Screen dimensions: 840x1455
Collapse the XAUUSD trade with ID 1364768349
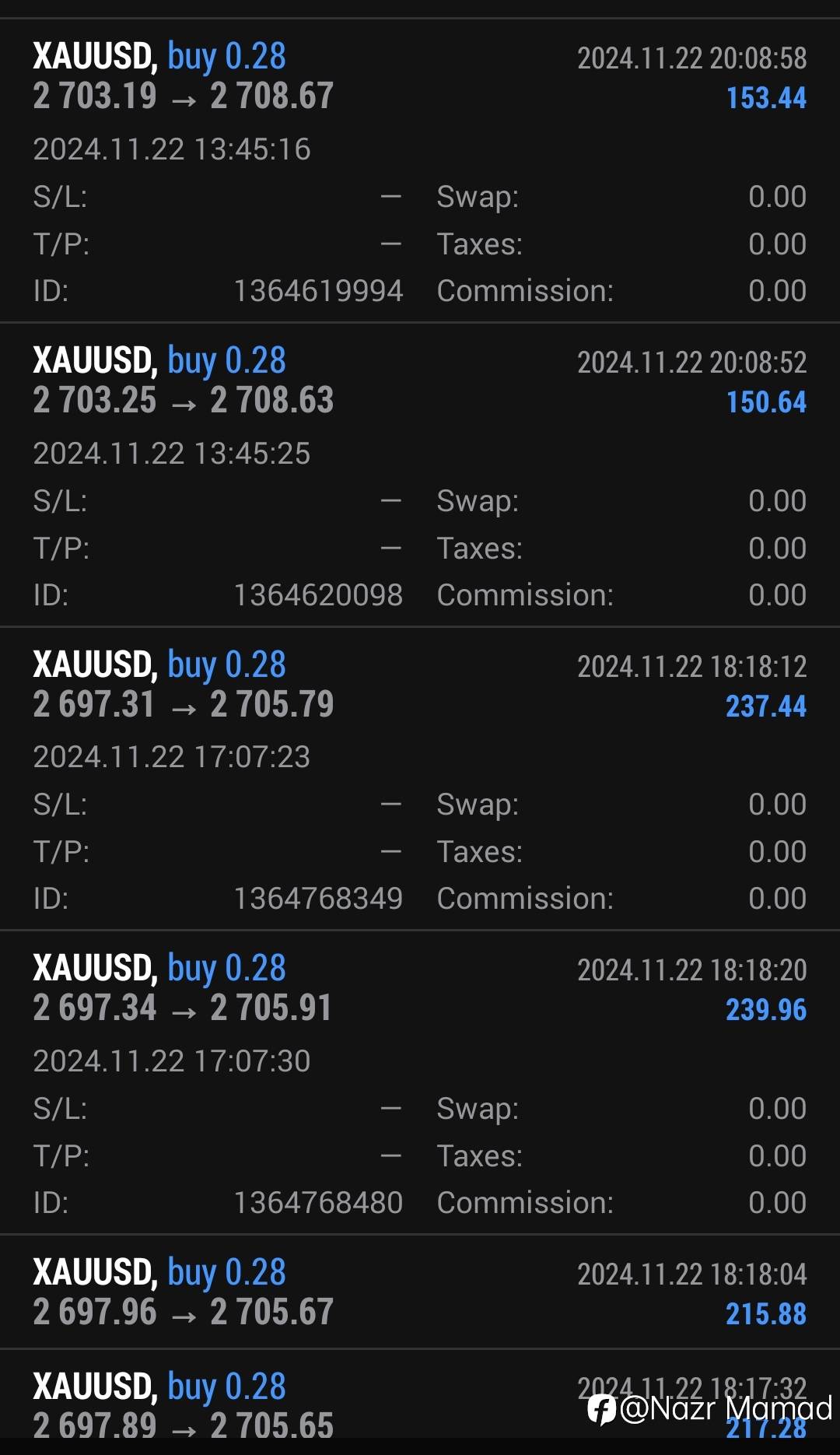[x=420, y=685]
